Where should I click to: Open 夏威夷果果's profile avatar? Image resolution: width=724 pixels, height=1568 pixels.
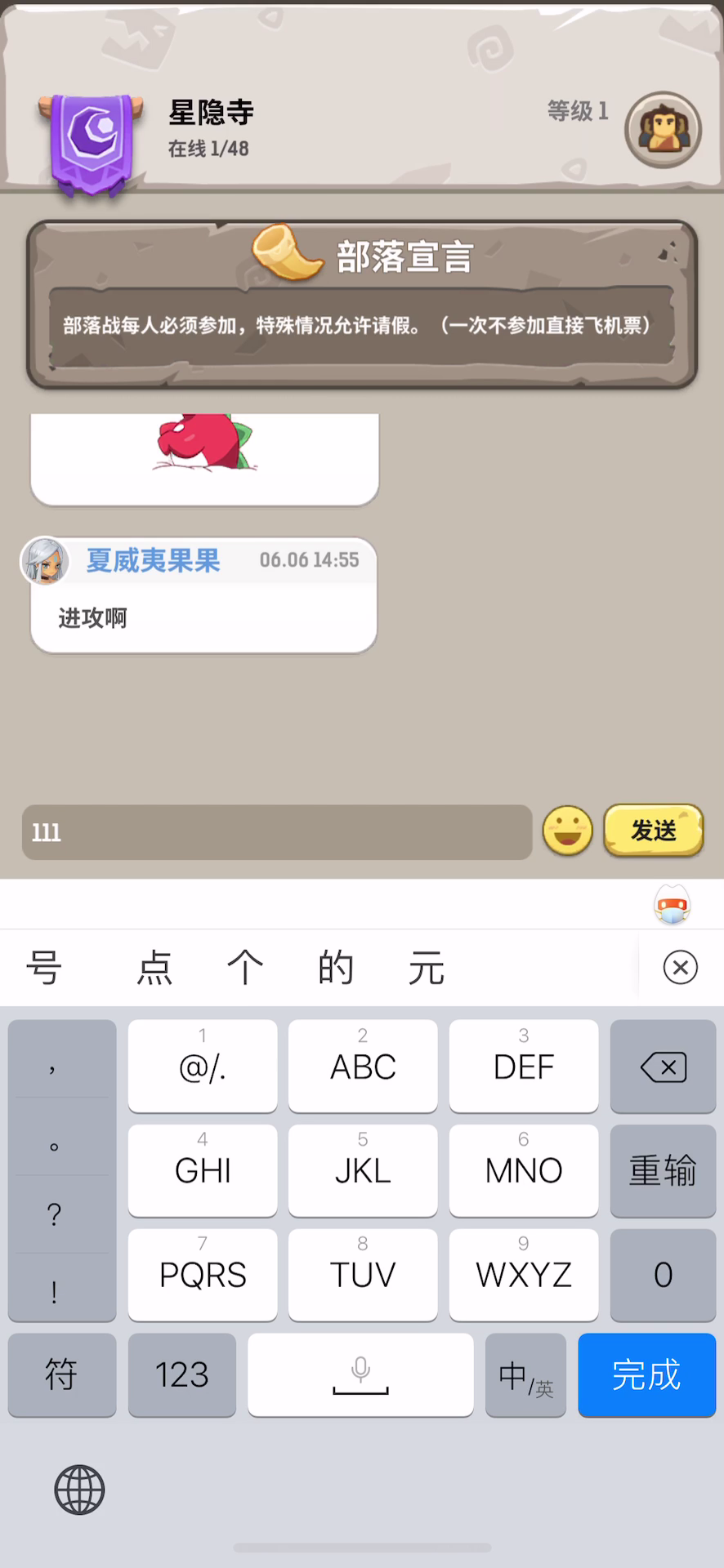tap(44, 561)
